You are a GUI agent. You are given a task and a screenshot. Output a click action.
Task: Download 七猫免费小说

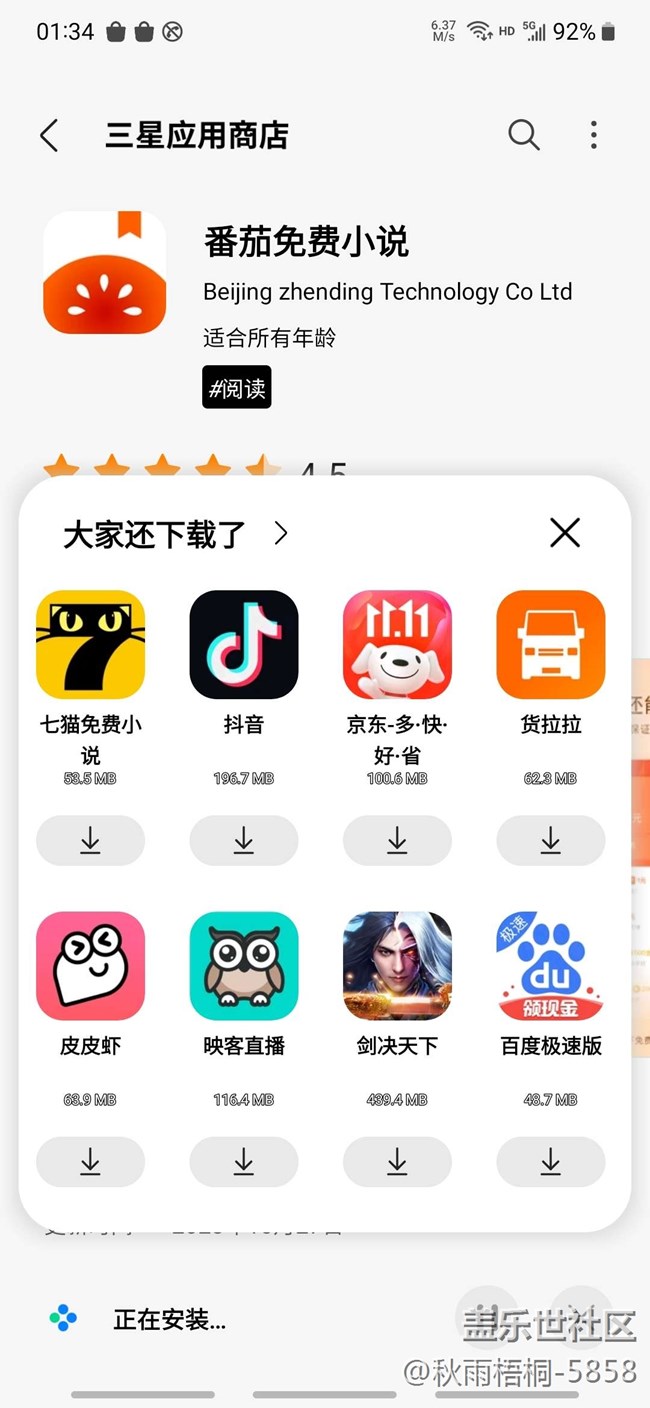90,840
